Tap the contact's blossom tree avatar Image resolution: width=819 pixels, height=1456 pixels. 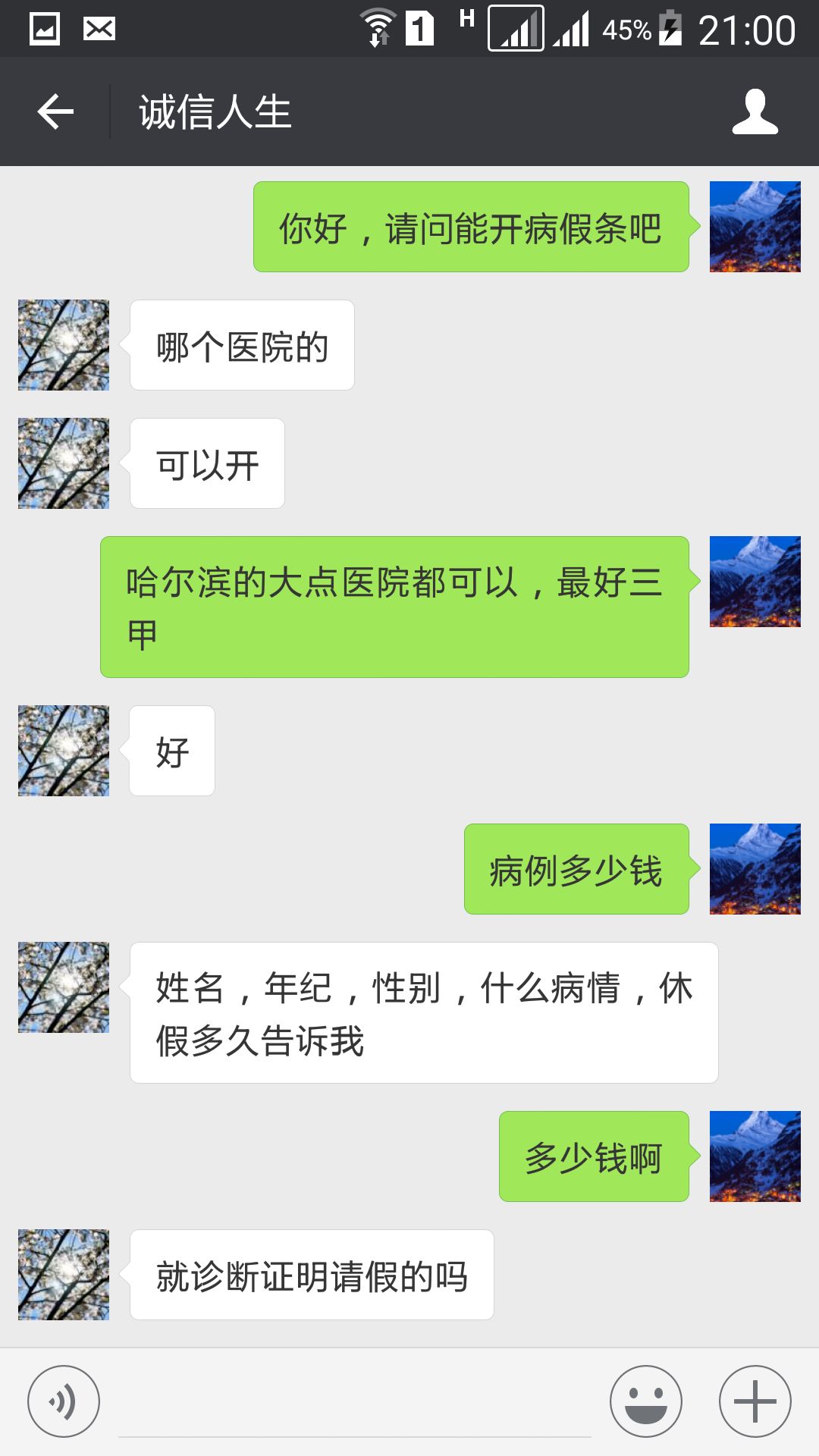coord(64,345)
